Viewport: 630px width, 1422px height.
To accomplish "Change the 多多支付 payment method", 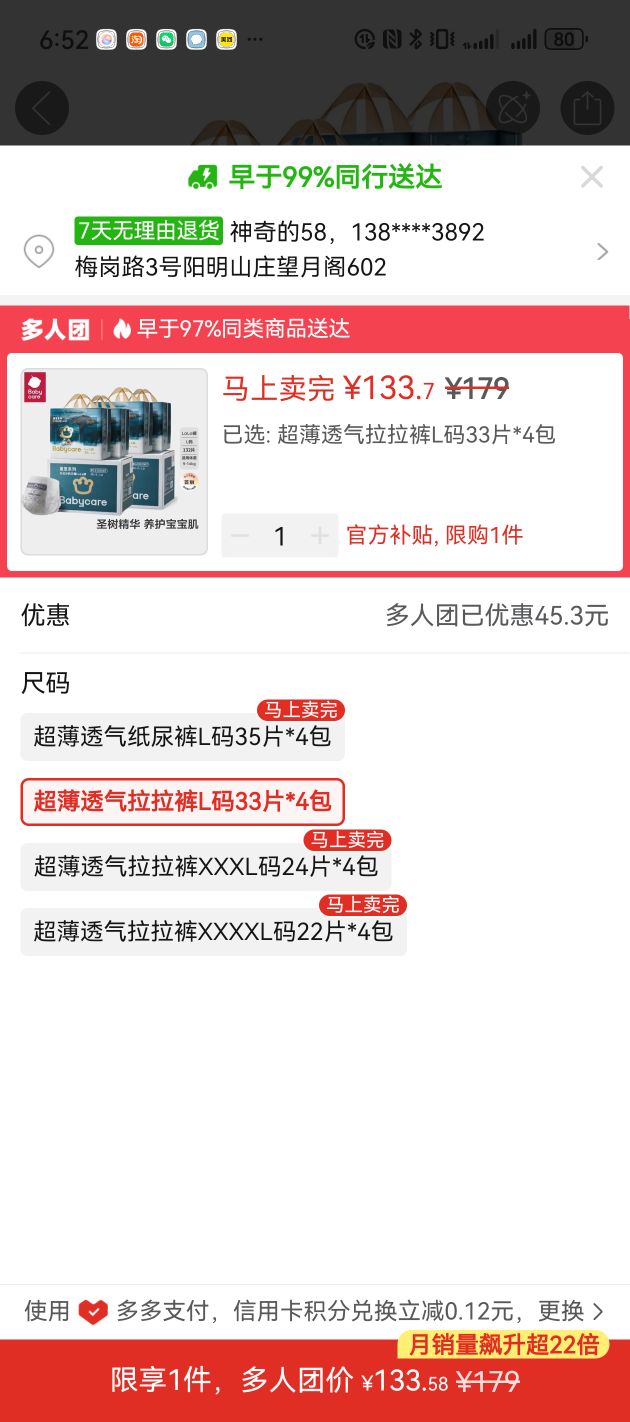I will tap(315, 1311).
